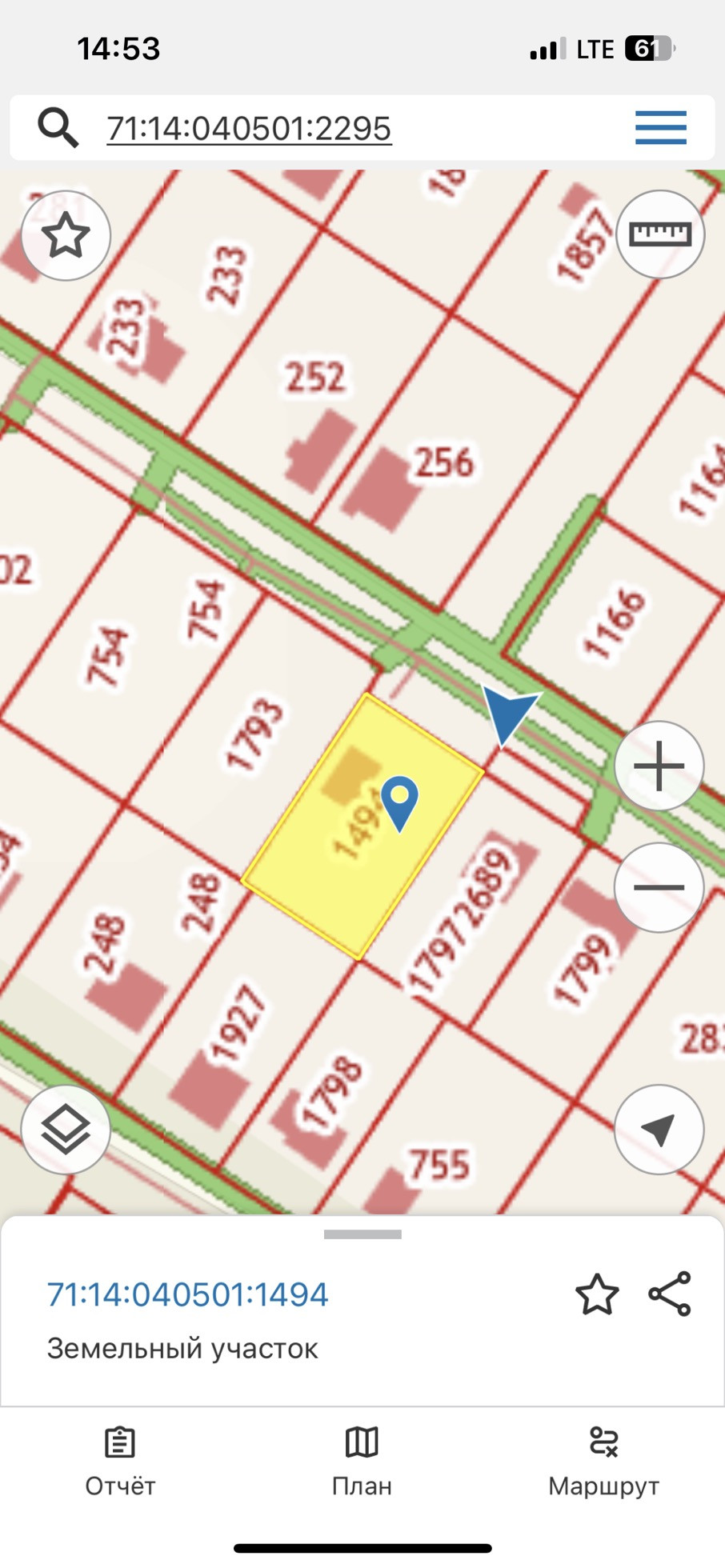Zoom out with the minus button
Screen dimensions: 725x1568
(659, 887)
